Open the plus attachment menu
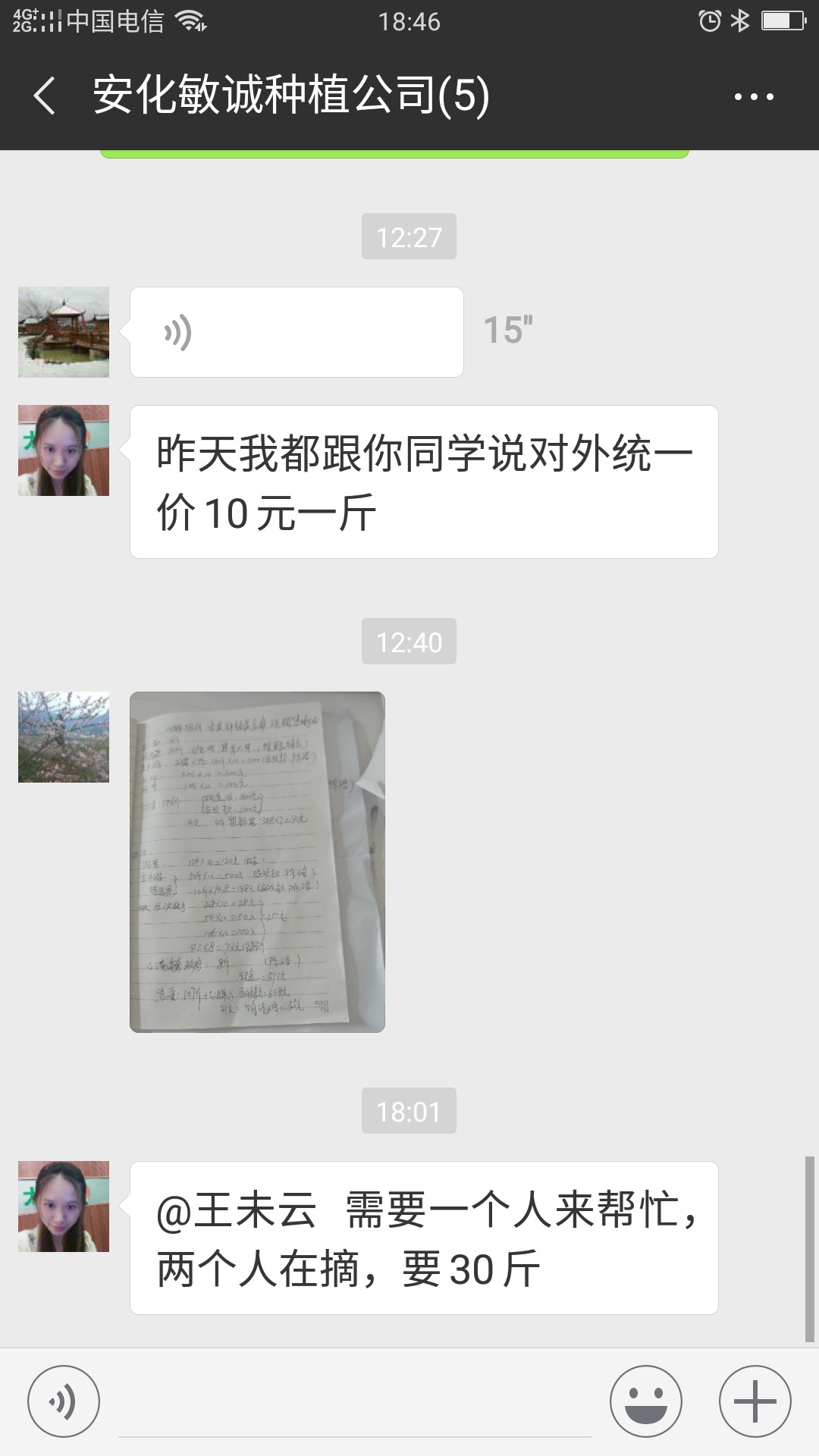The image size is (819, 1456). point(755,1401)
